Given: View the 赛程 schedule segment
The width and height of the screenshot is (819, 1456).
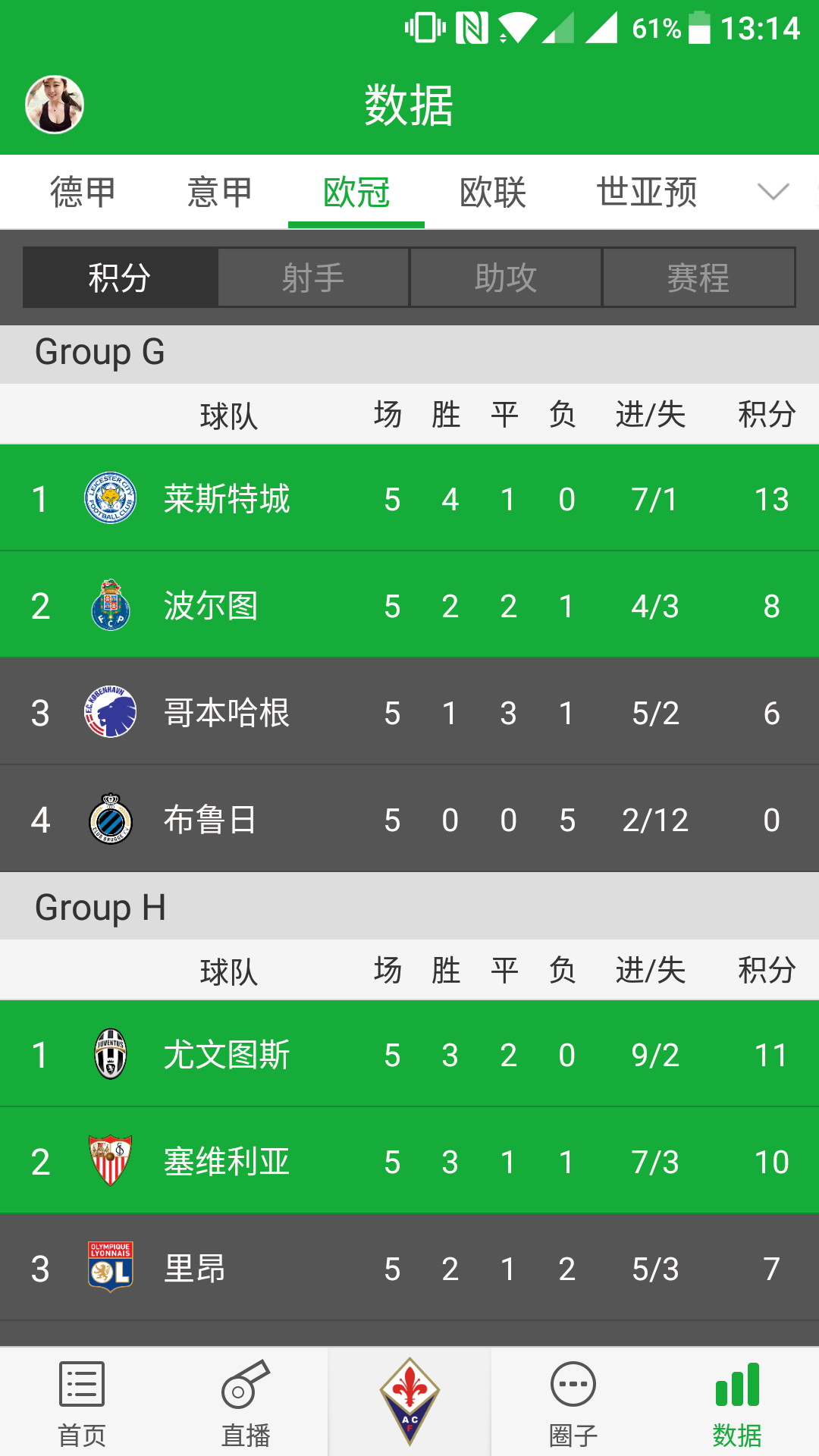Looking at the screenshot, I should 698,278.
